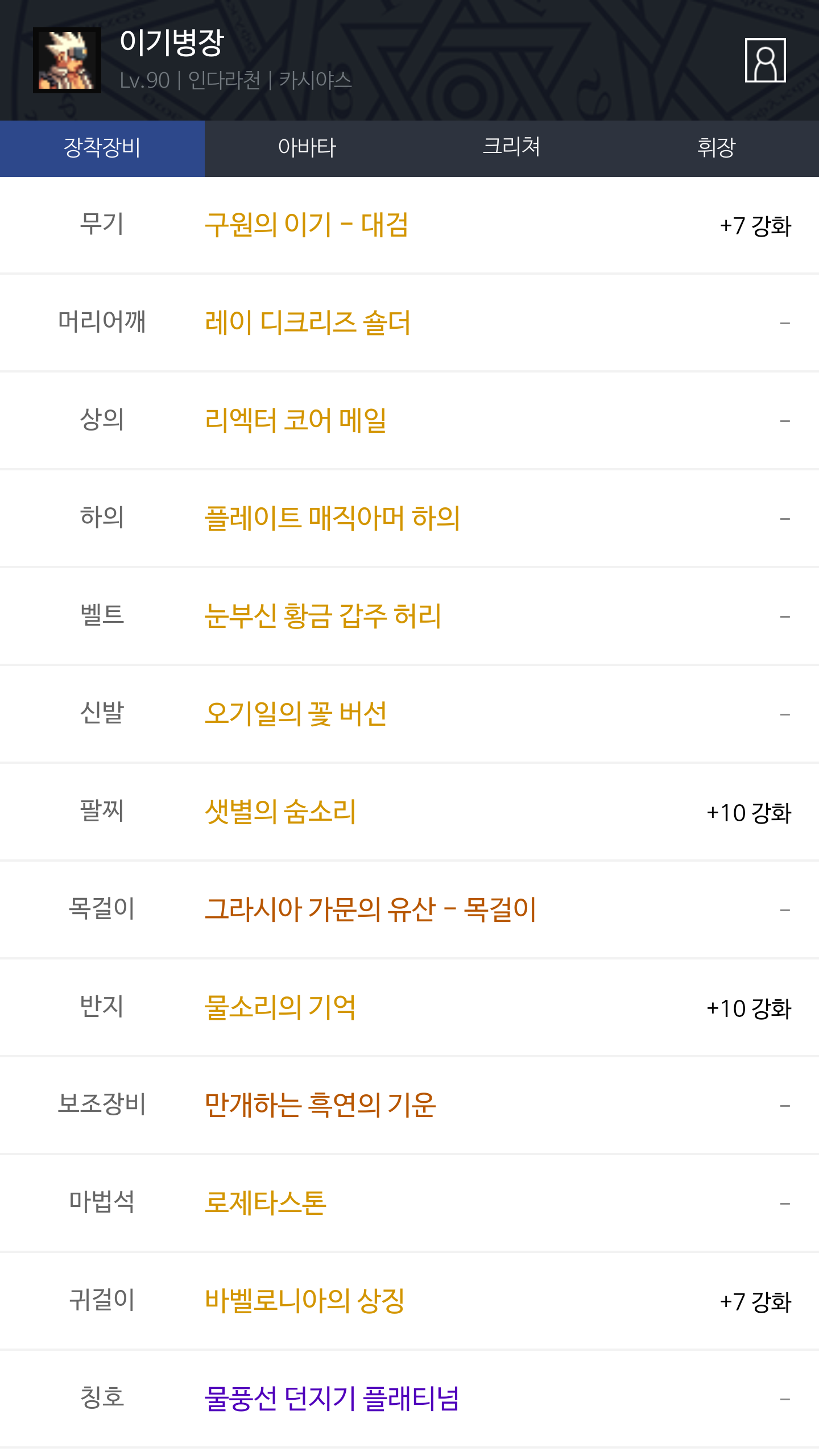View 그라시아 가문의 유산 - 목걸이 details
The width and height of the screenshot is (819, 1456).
click(x=370, y=909)
